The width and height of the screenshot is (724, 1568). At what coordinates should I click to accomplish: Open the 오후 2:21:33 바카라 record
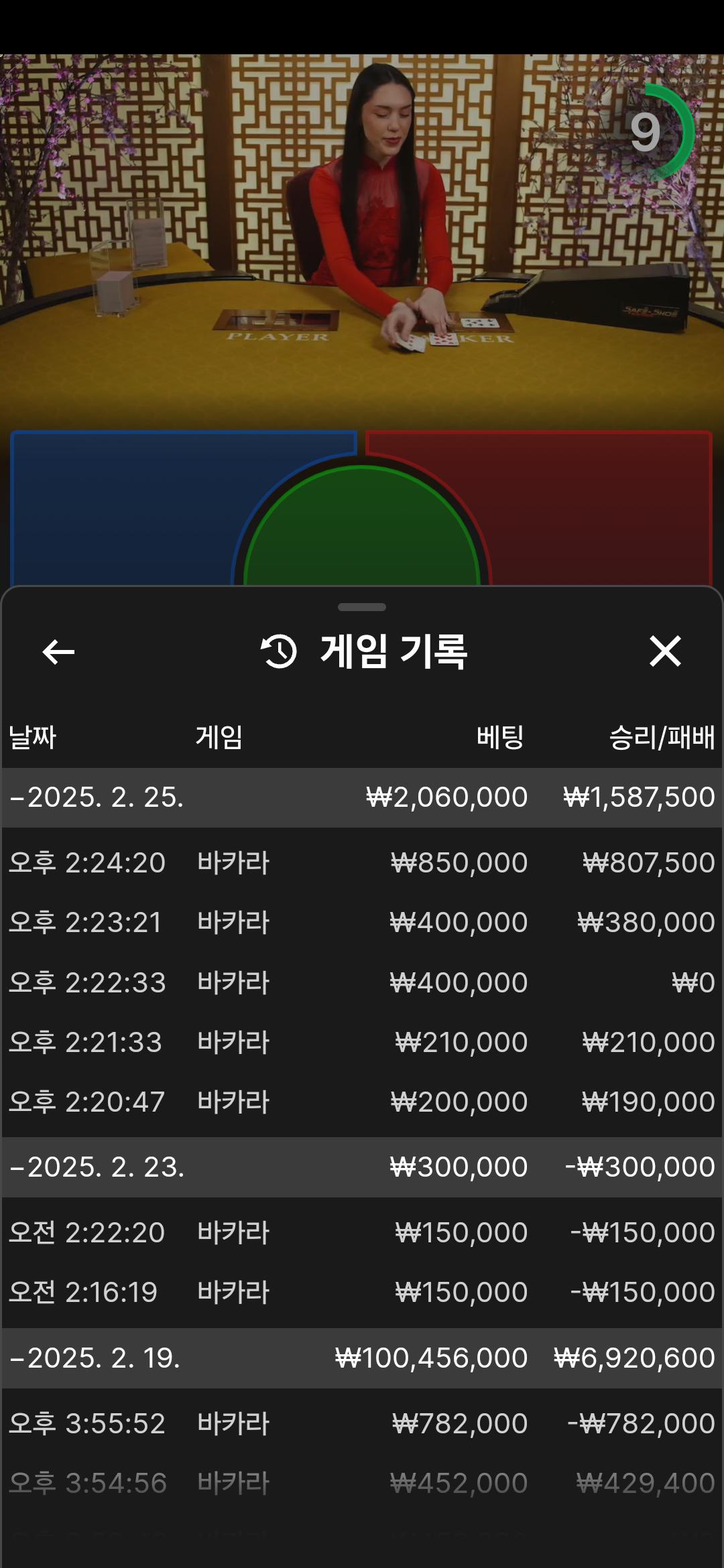click(x=362, y=1043)
